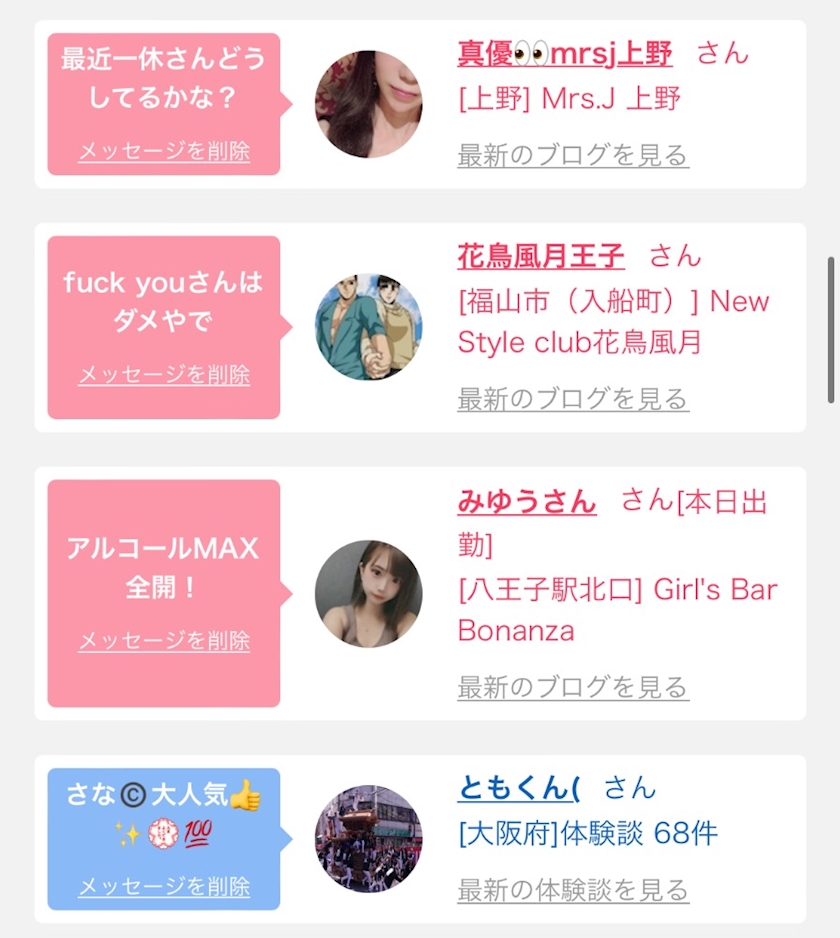View ともくん's latest 体験談

[x=572, y=889]
